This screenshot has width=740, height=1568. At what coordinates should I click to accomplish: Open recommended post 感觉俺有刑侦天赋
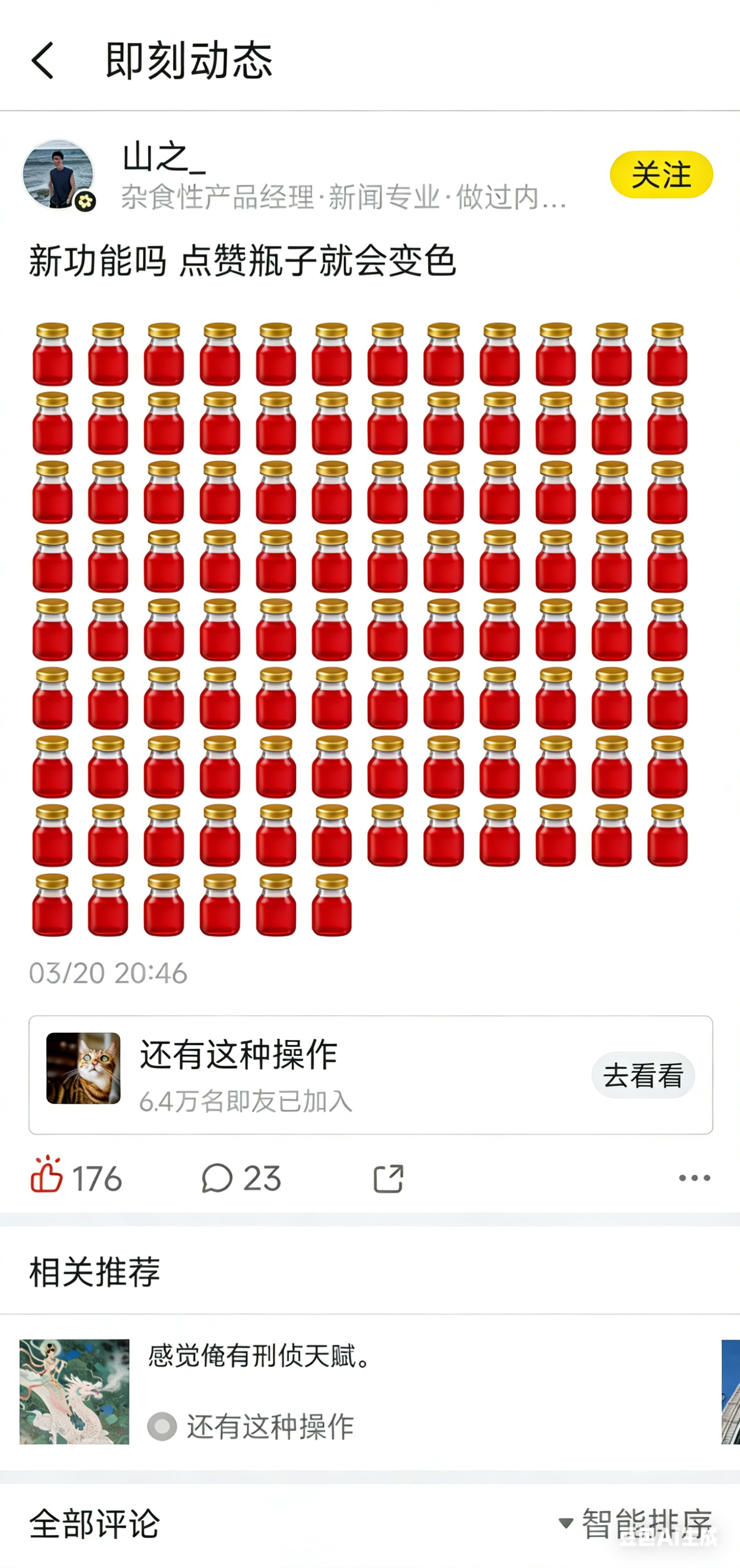coord(262,1356)
